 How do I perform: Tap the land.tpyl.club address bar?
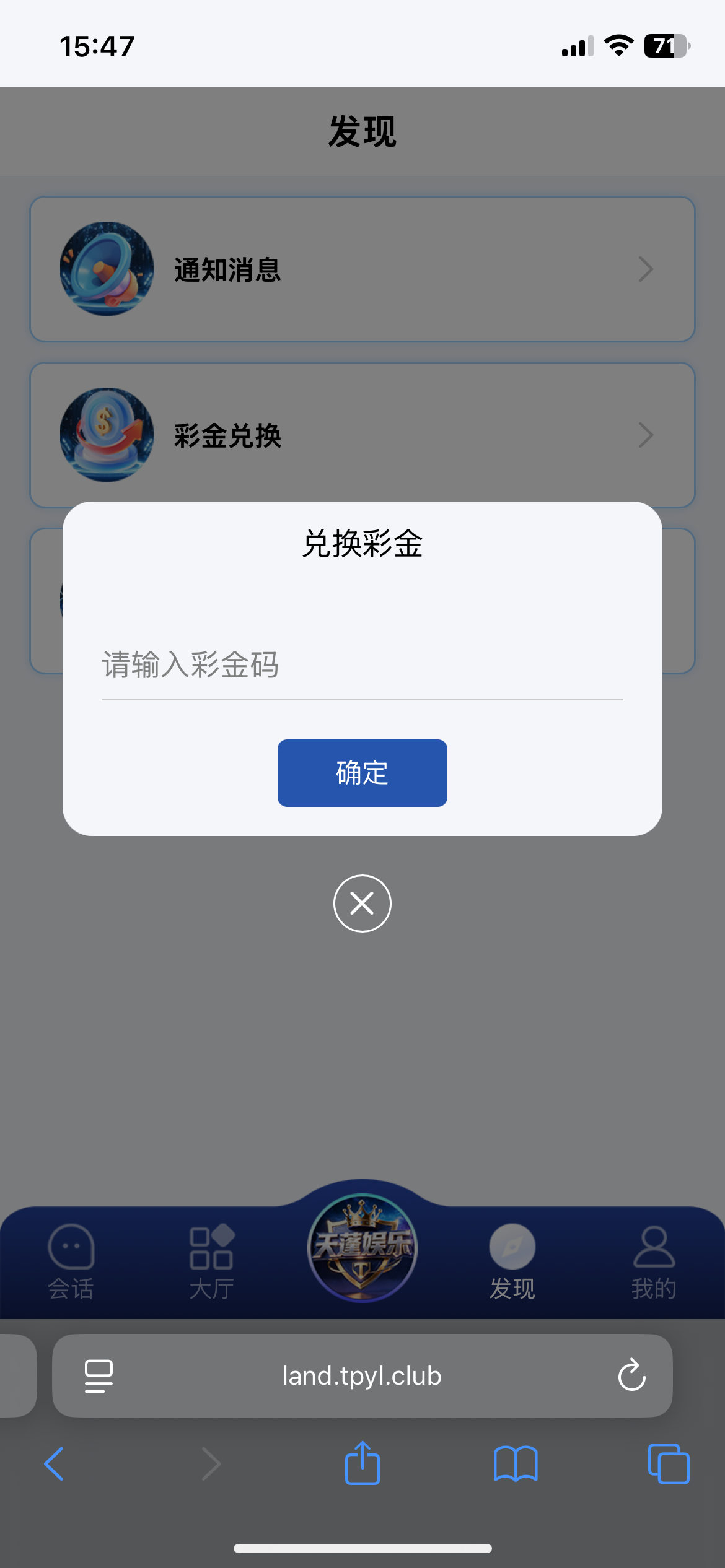pos(362,1375)
